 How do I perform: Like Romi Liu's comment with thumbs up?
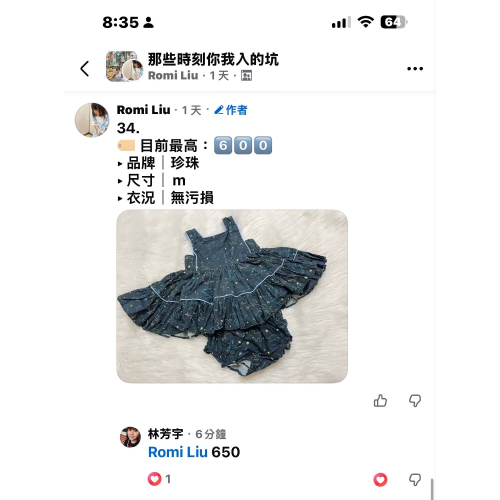click(380, 401)
